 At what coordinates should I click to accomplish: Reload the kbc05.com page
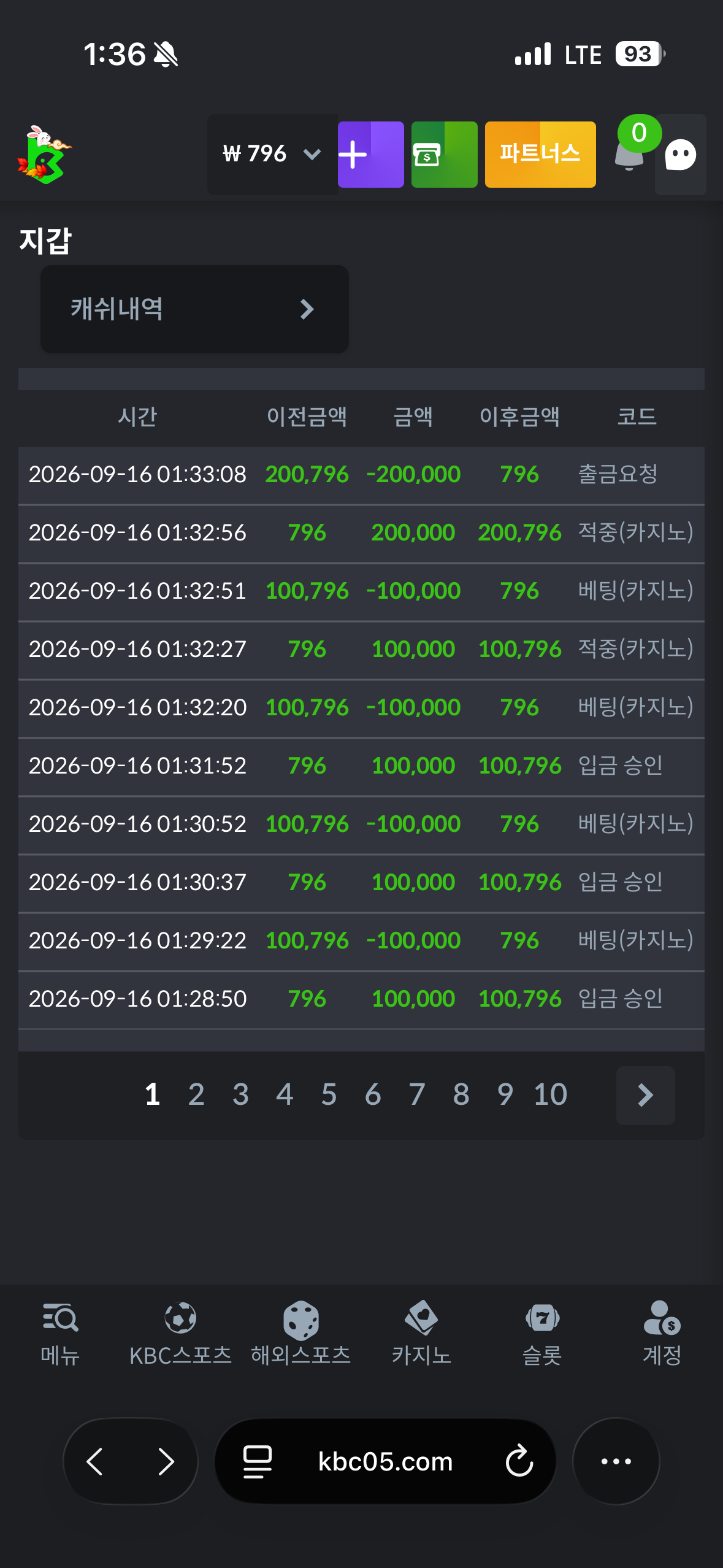coord(519,1461)
